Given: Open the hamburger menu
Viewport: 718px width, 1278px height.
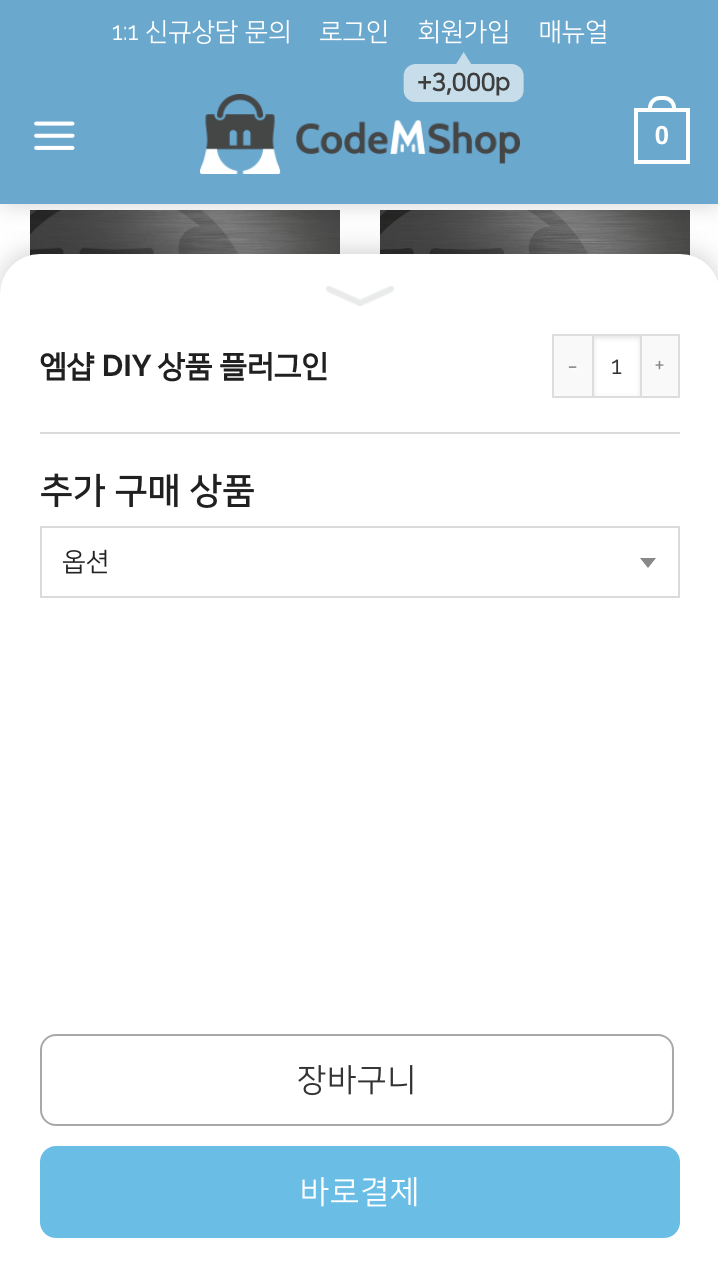Looking at the screenshot, I should pyautogui.click(x=54, y=136).
